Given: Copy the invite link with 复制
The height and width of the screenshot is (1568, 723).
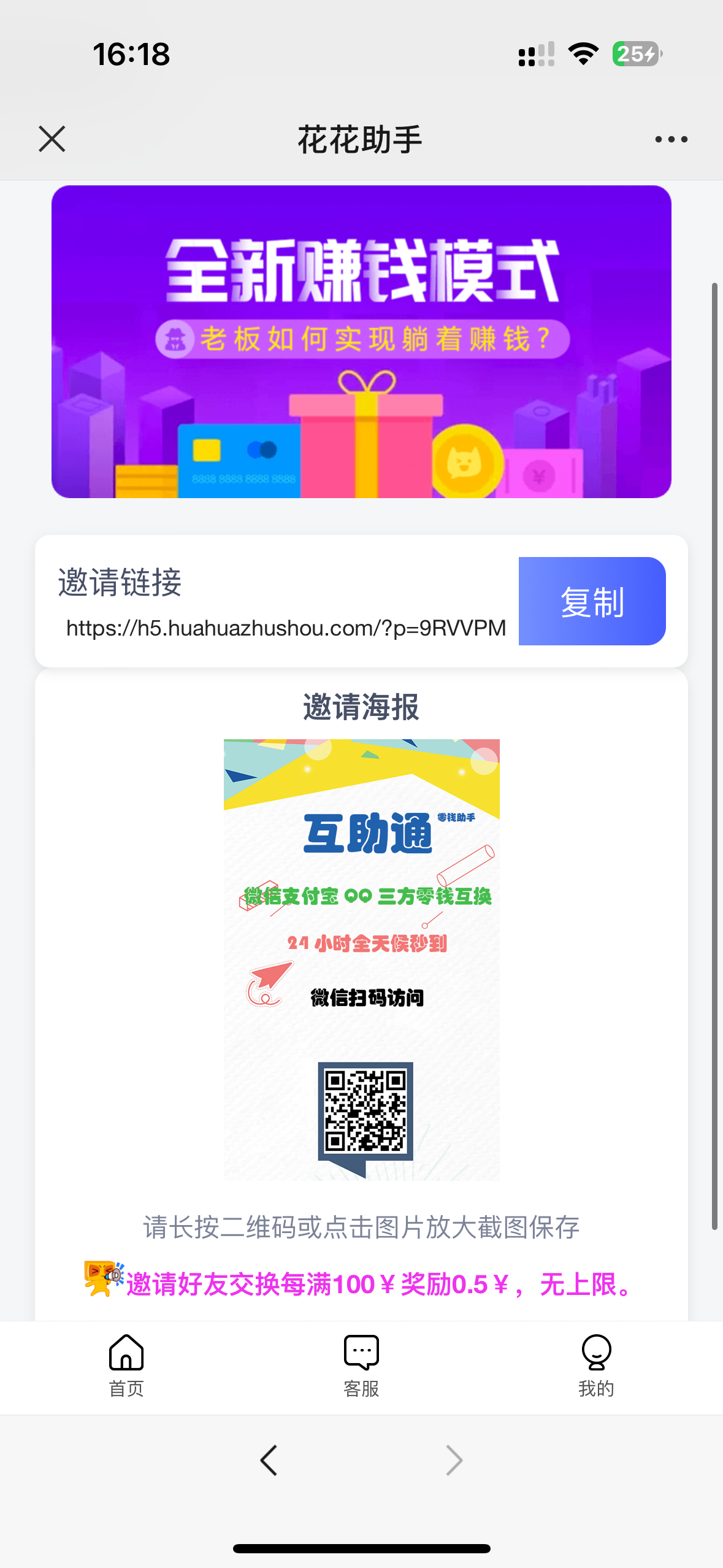Looking at the screenshot, I should point(592,601).
